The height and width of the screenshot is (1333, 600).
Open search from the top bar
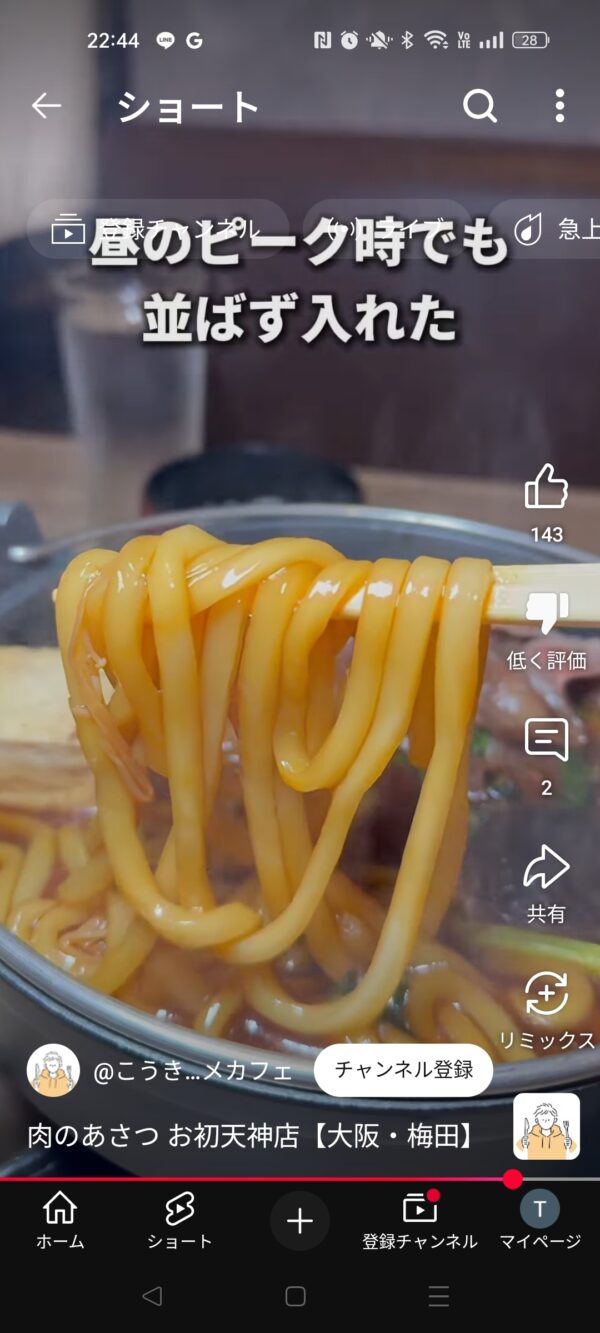(480, 106)
